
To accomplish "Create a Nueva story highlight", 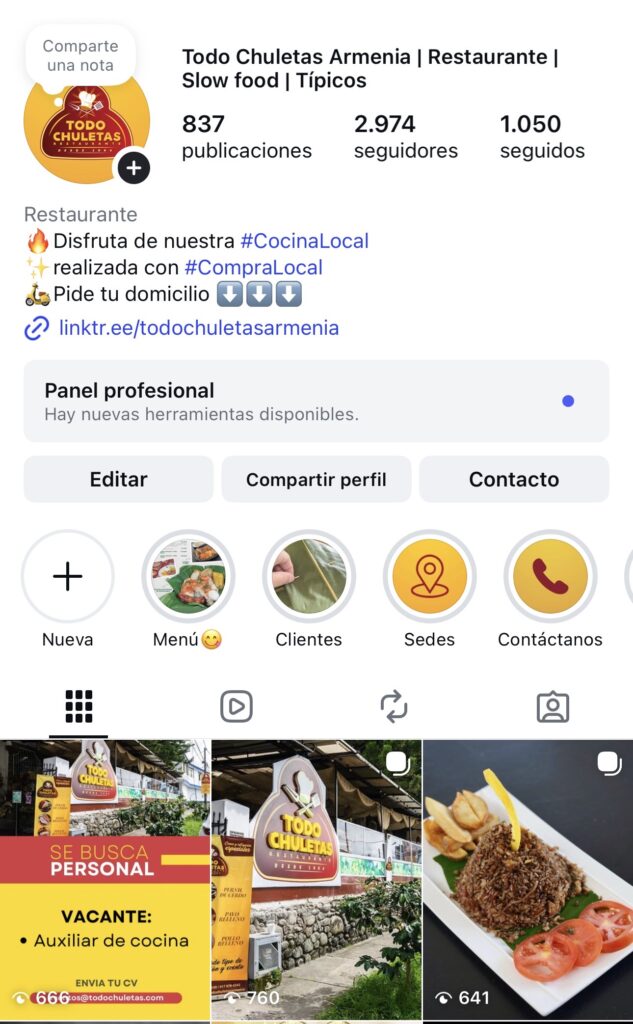I will pos(68,577).
